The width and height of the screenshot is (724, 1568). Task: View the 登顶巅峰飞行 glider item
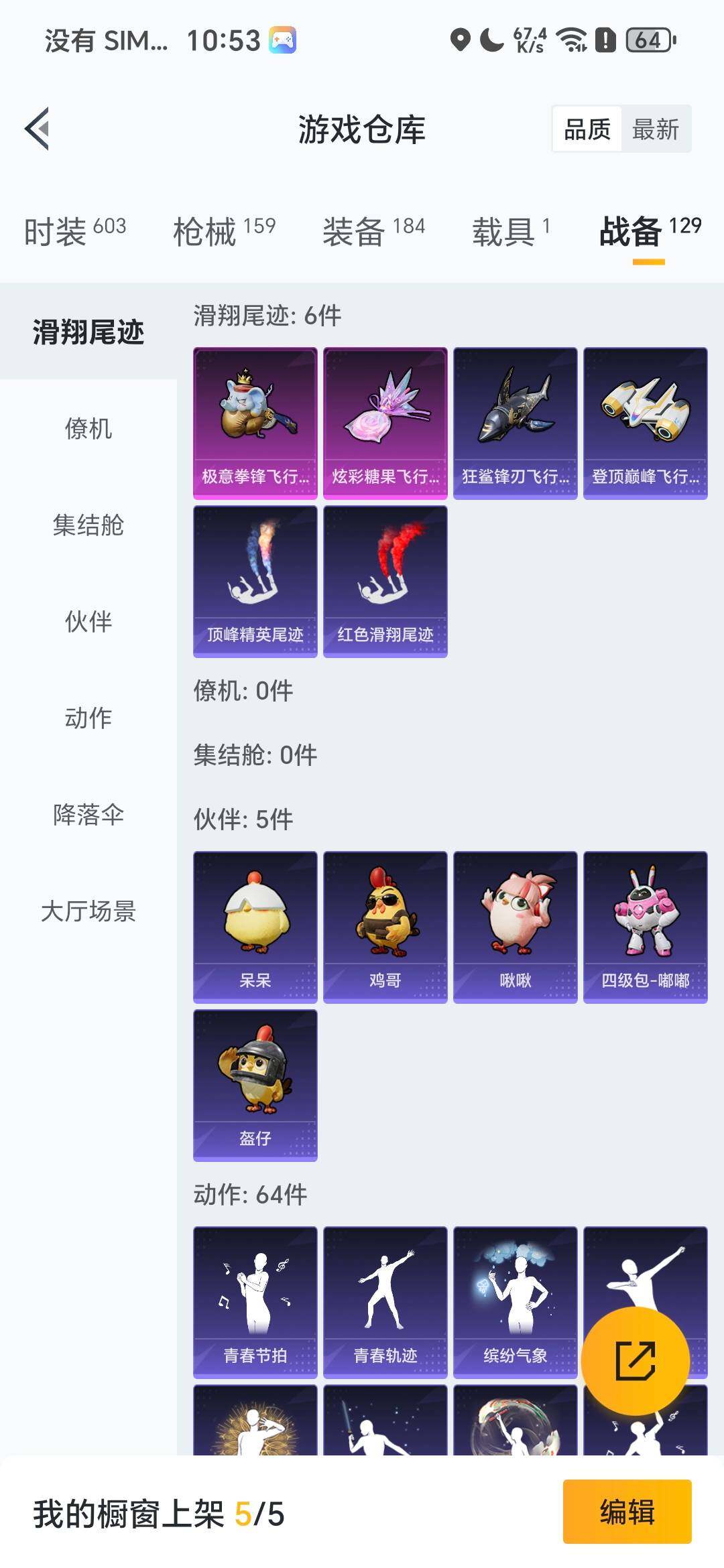644,422
